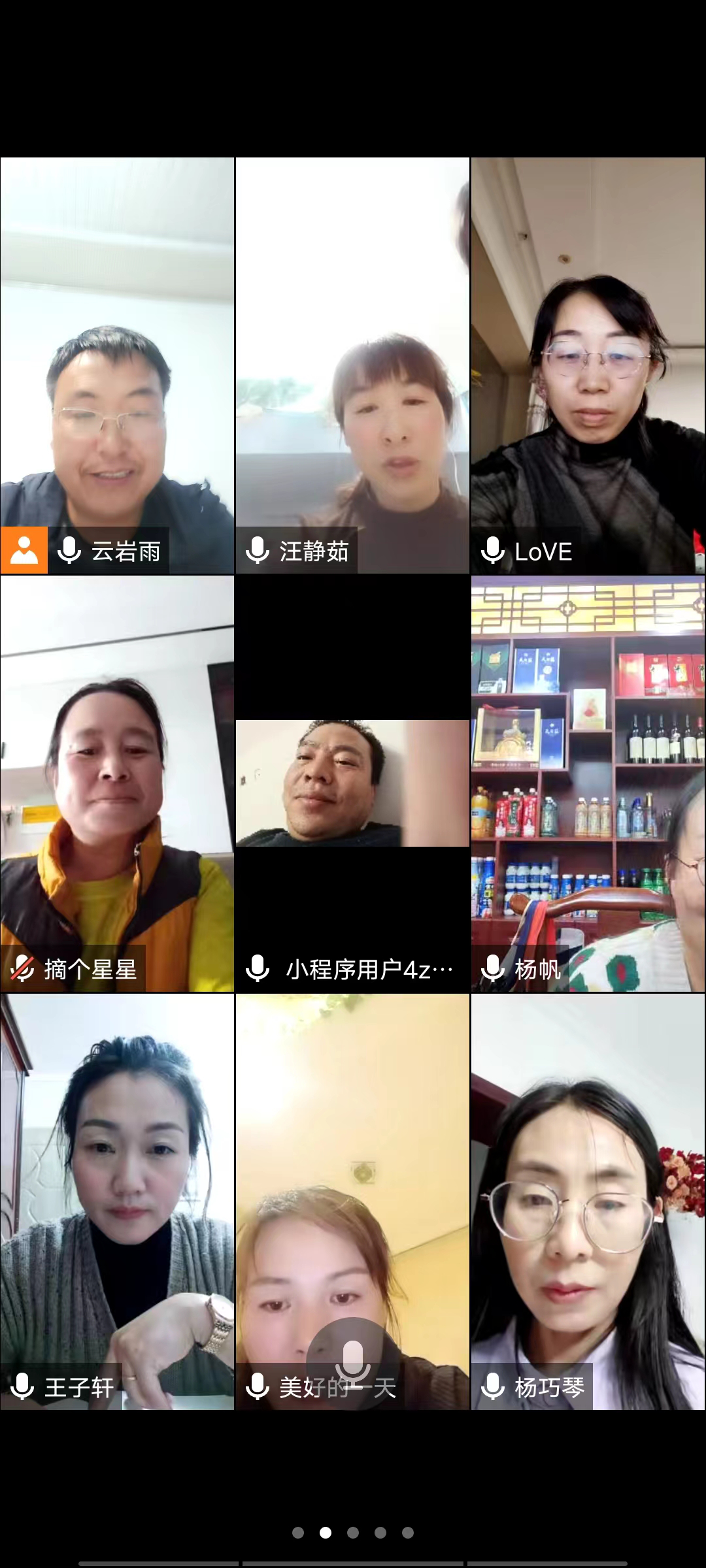The width and height of the screenshot is (706, 1568).
Task: Open 小程序用户4z's video tile
Action: (352, 783)
